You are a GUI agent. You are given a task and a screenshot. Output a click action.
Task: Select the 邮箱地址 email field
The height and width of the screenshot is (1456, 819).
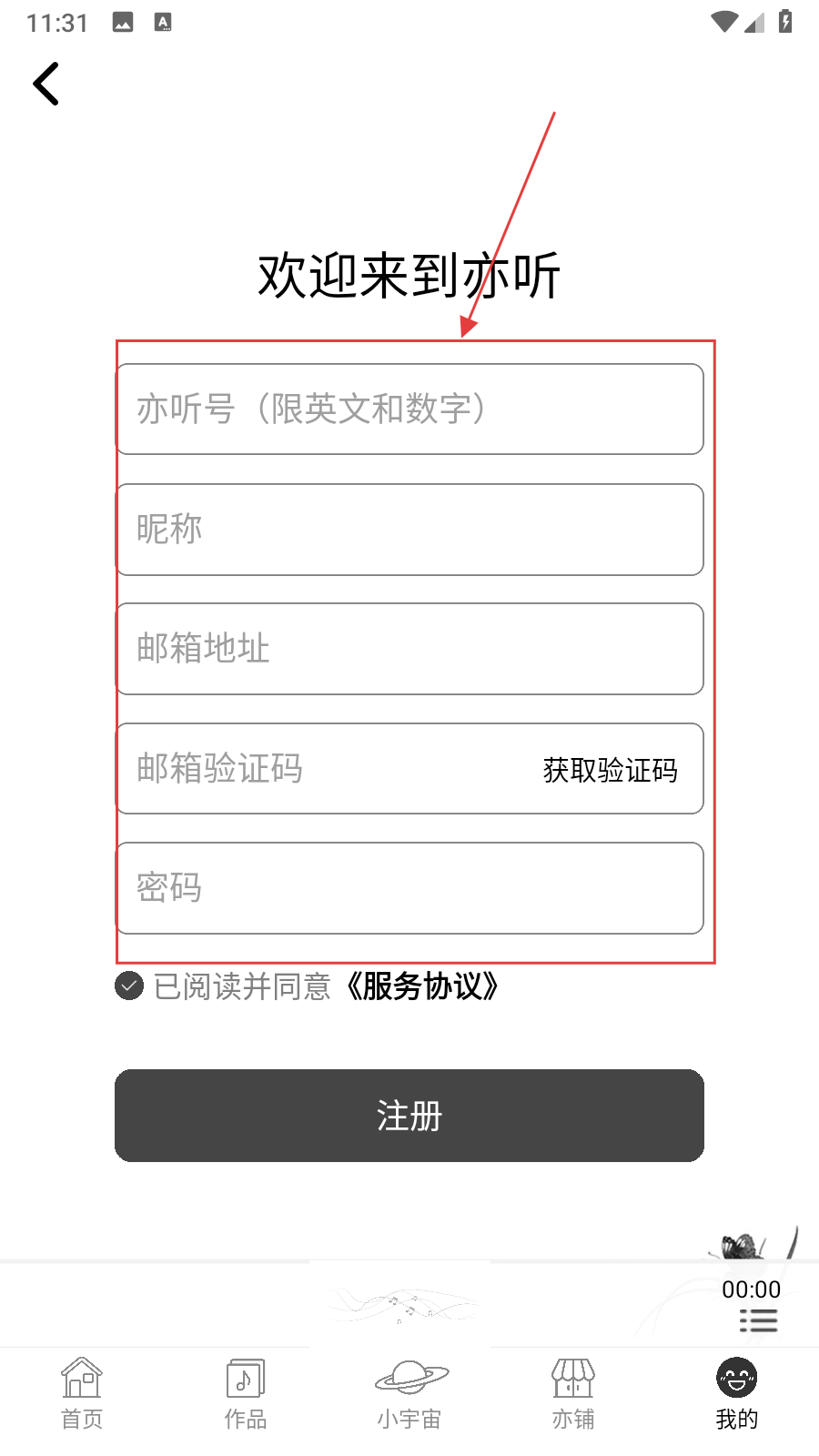(409, 649)
